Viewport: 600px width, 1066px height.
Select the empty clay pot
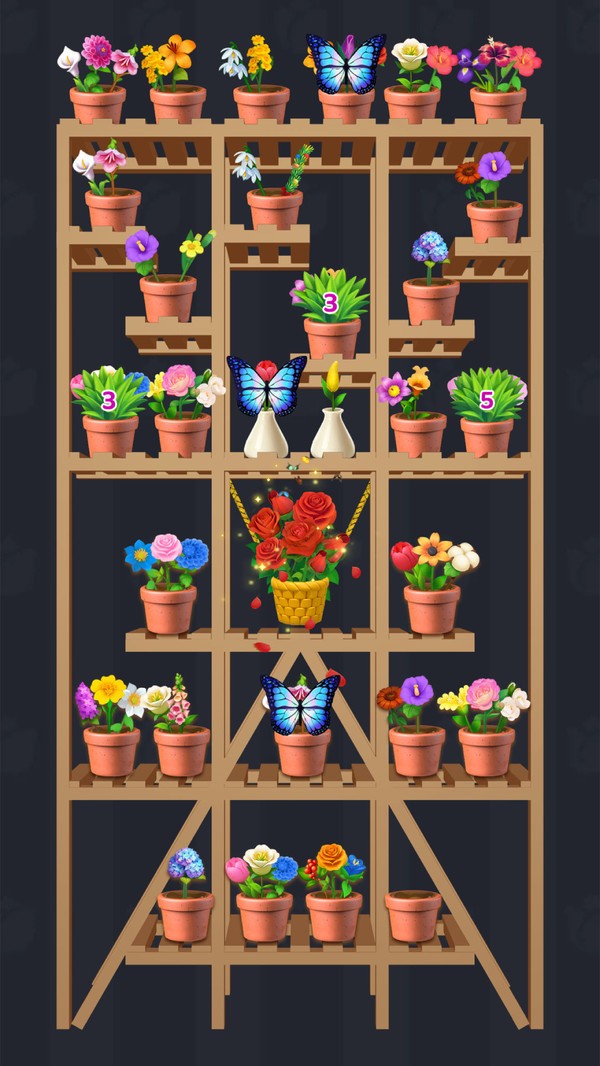(412, 914)
